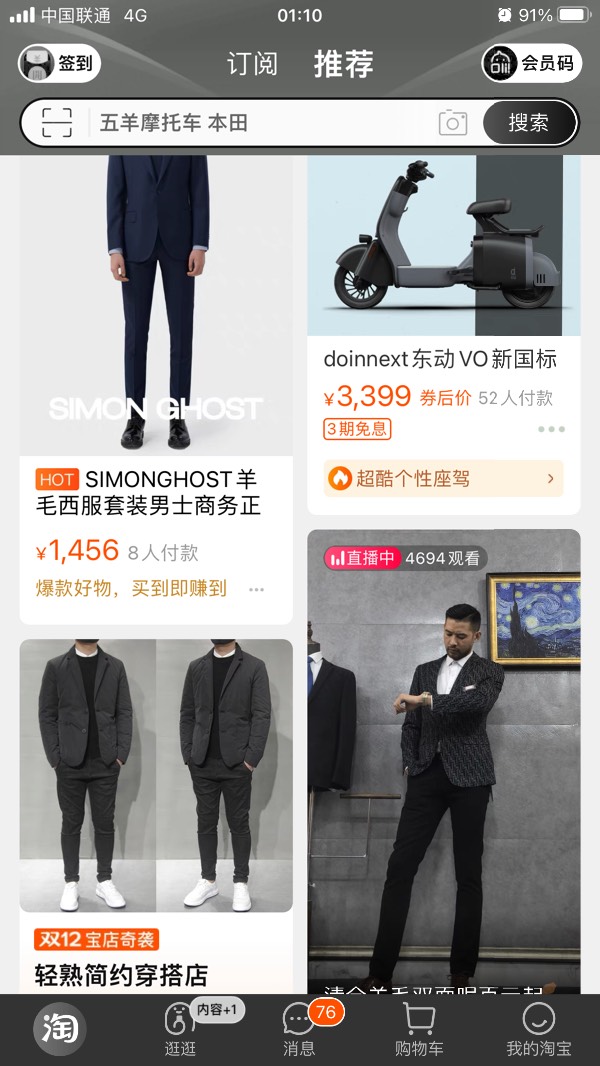Open the 会员码 member code

point(531,64)
